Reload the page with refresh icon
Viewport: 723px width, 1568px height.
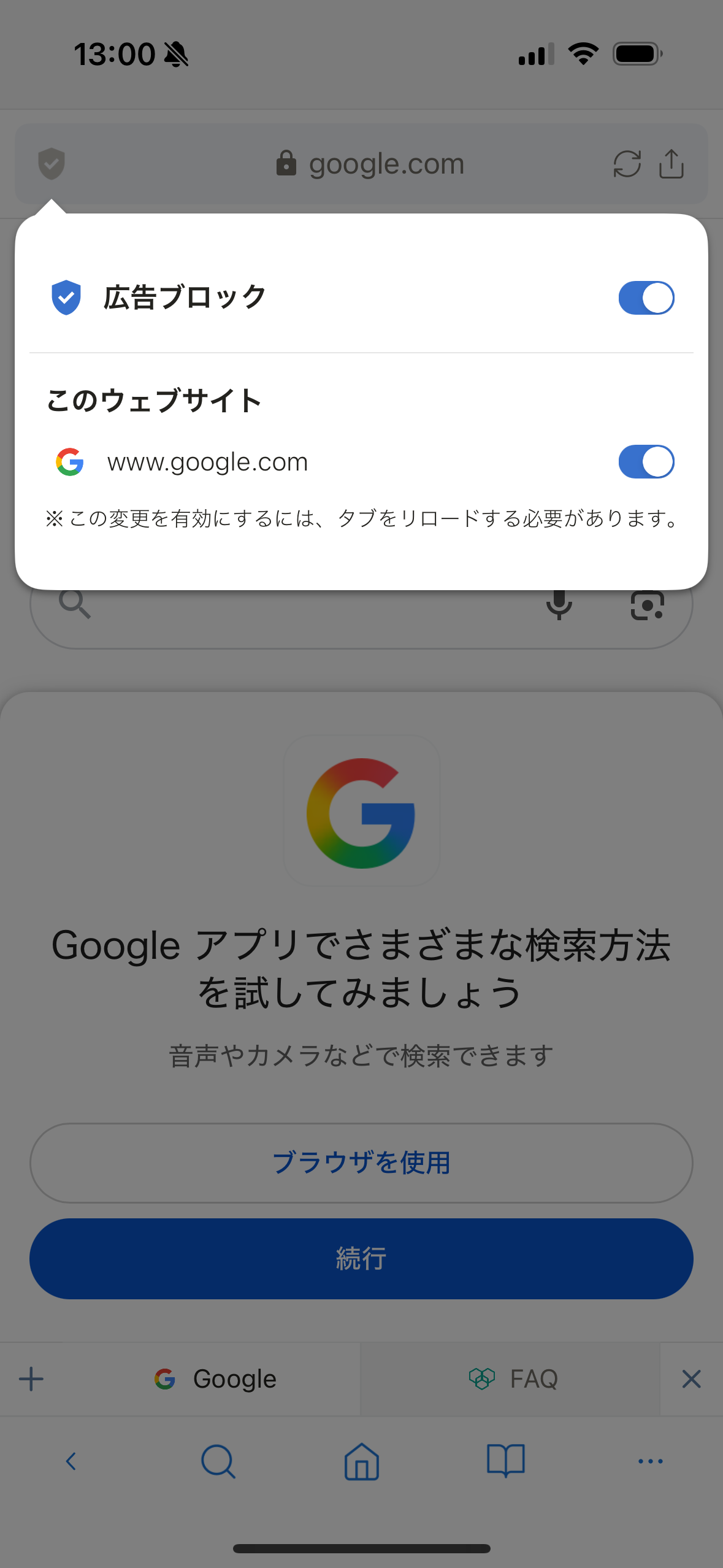(x=627, y=164)
